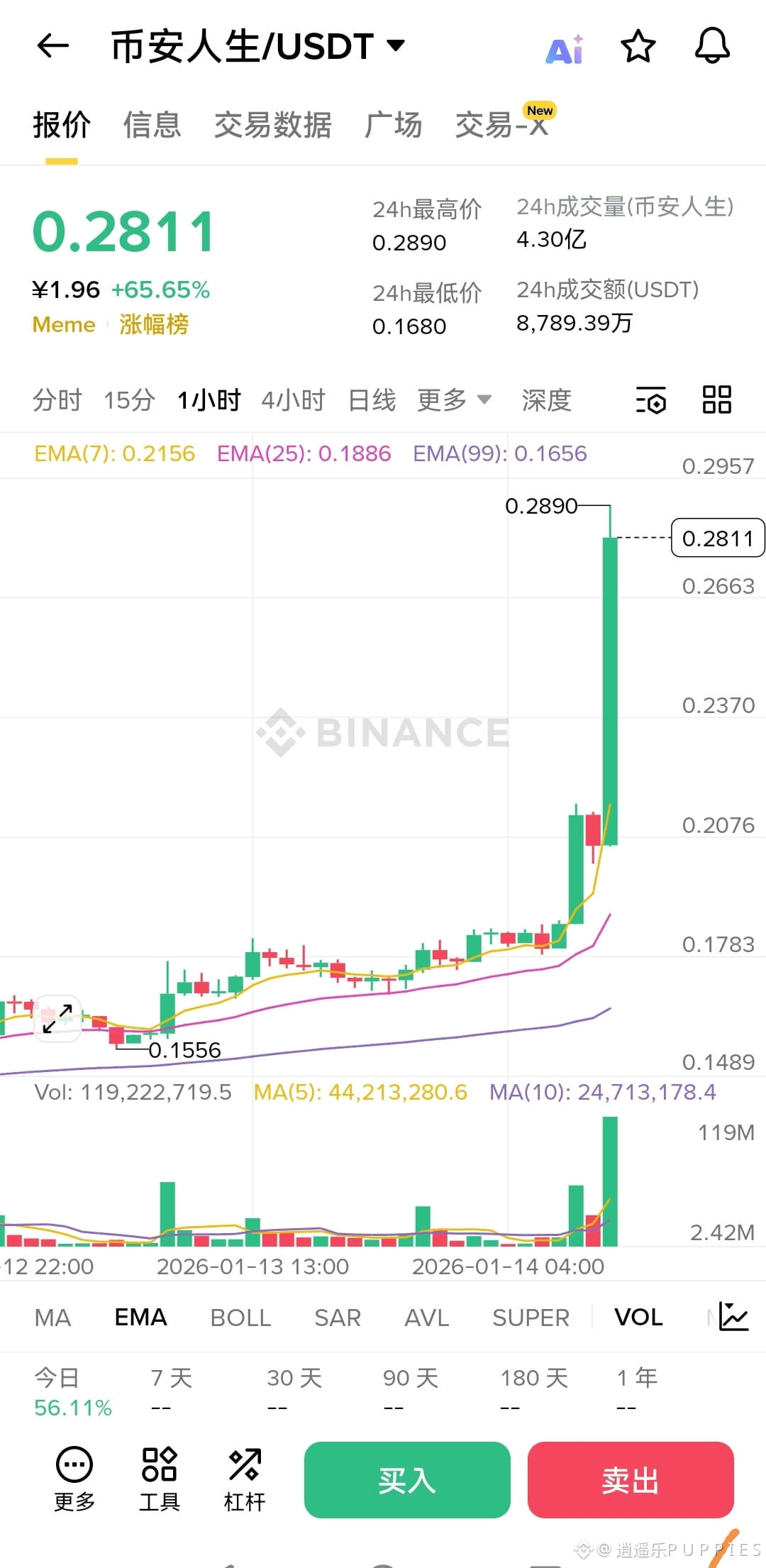
Task: Select the 4小时 chart interval
Action: coord(293,400)
